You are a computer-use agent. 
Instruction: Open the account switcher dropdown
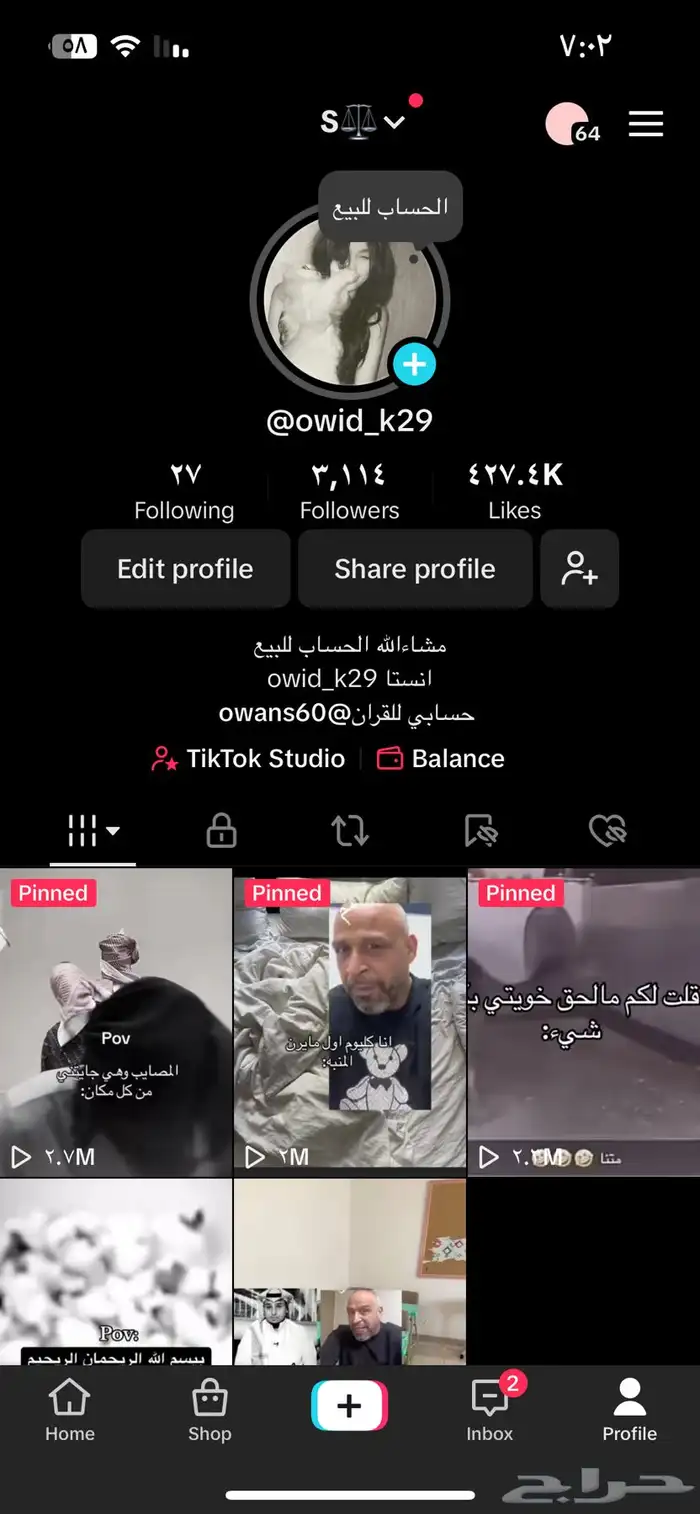[x=362, y=123]
